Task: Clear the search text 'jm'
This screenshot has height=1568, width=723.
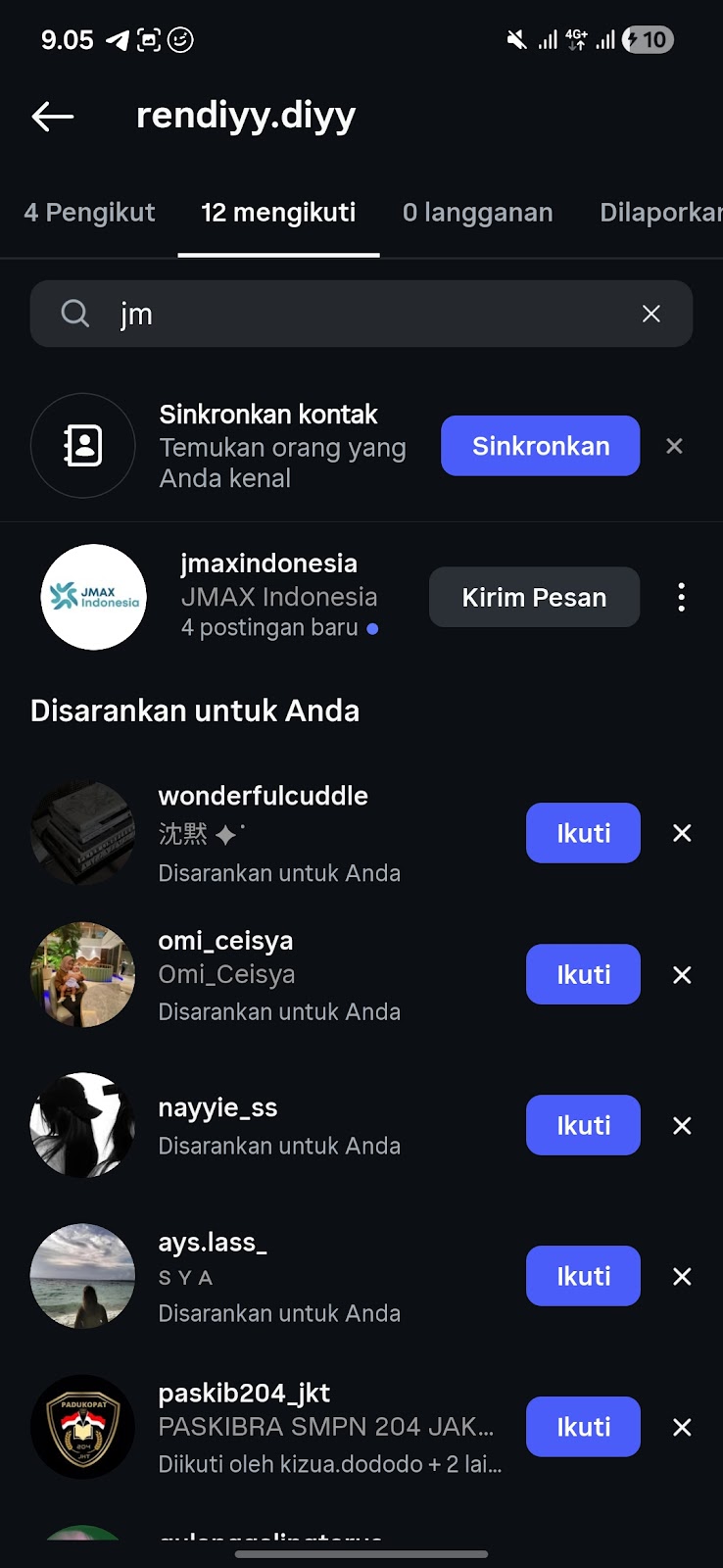Action: pos(651,314)
